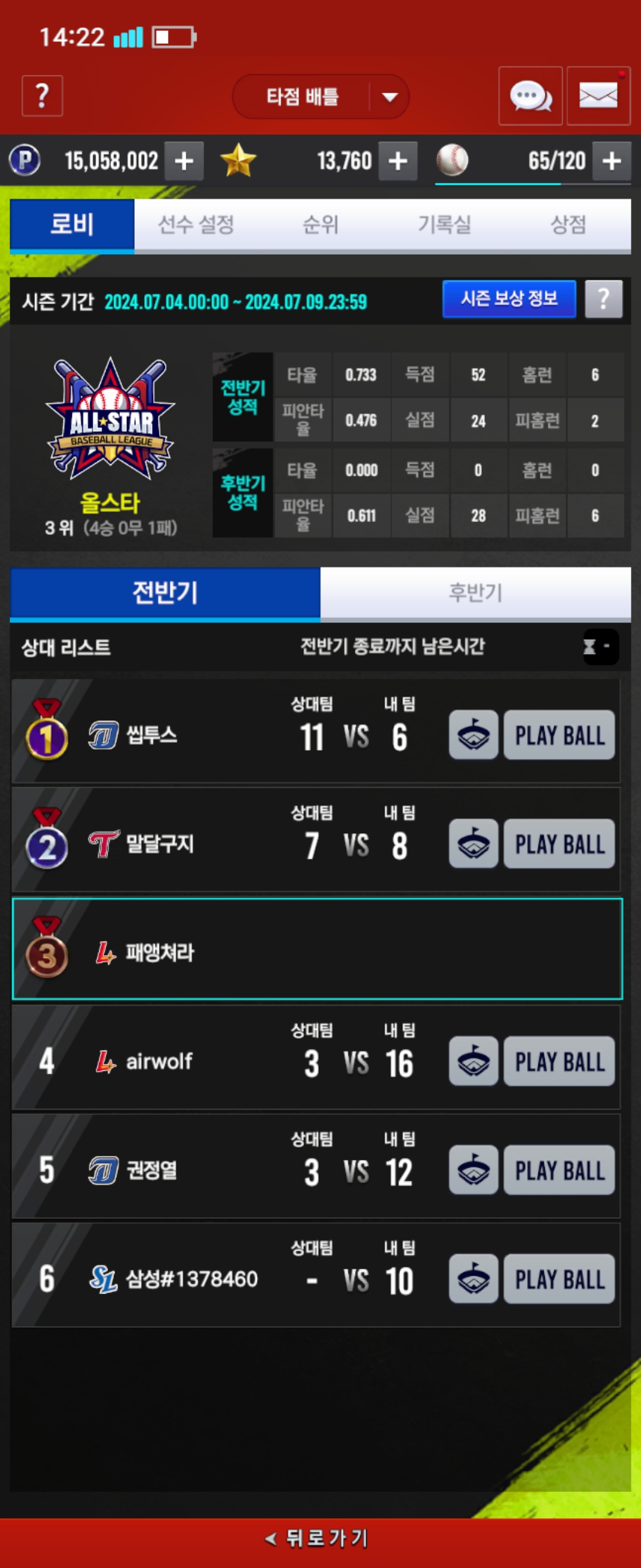The height and width of the screenshot is (1568, 641).
Task: Open the 기록실 tab
Action: click(x=445, y=225)
